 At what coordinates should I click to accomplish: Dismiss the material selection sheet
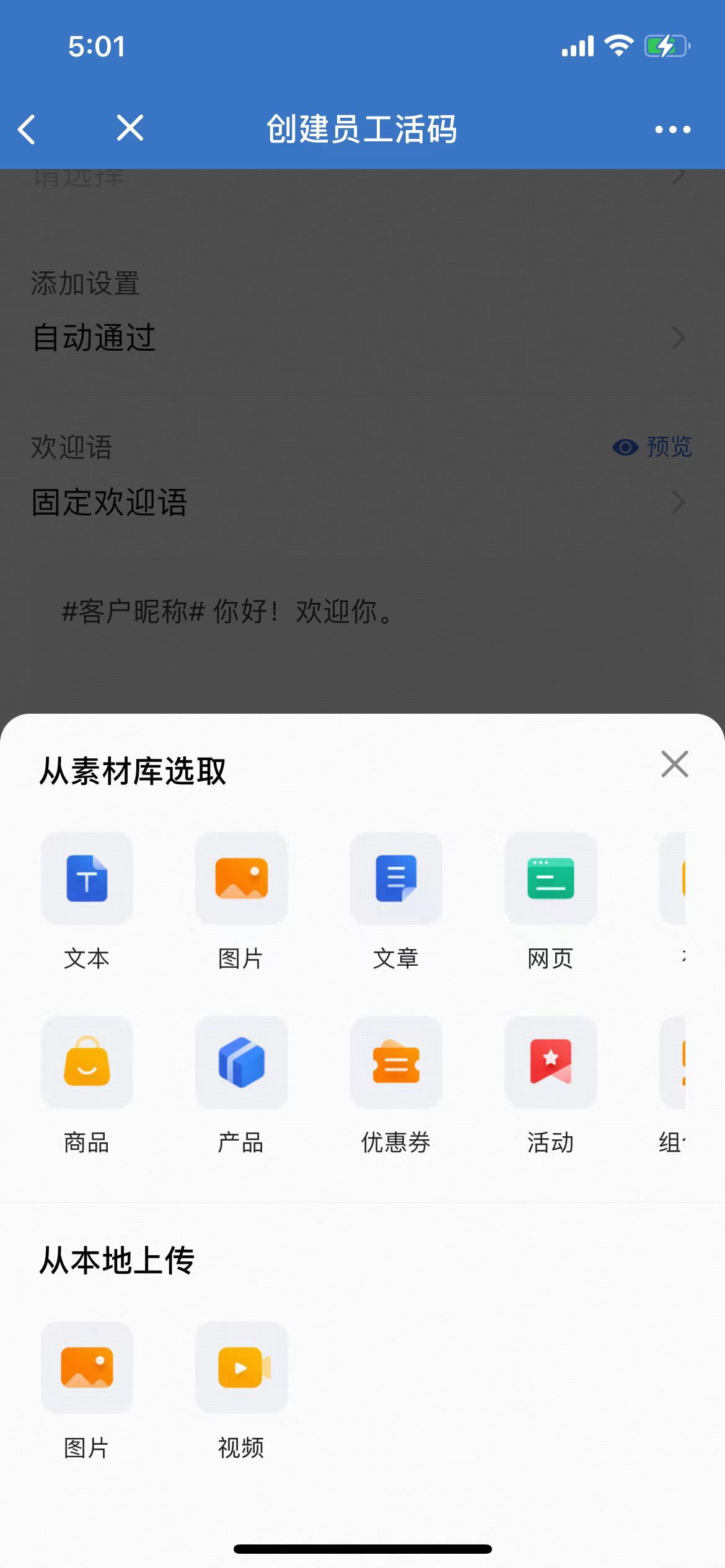pos(674,764)
